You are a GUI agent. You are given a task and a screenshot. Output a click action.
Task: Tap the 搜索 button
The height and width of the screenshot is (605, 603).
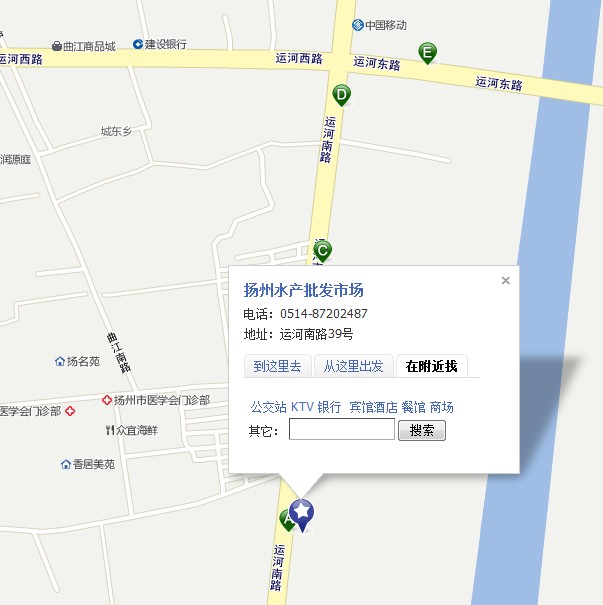pos(421,431)
